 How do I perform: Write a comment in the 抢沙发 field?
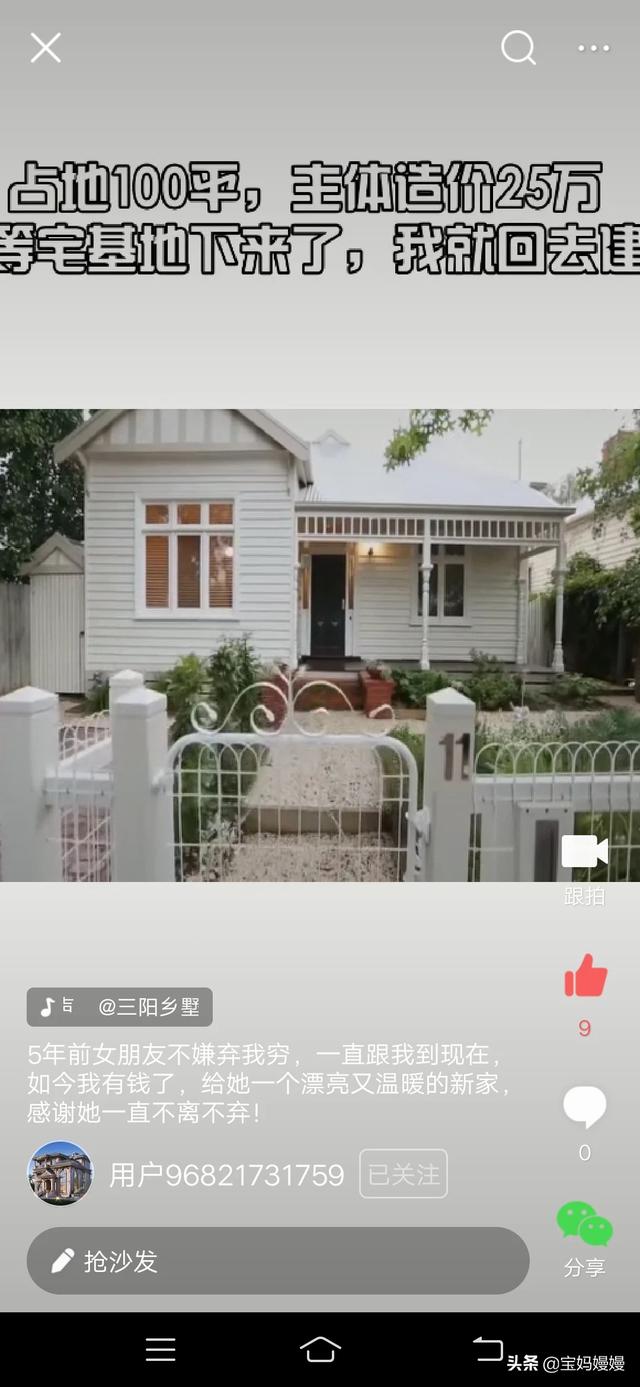pyautogui.click(x=277, y=1261)
